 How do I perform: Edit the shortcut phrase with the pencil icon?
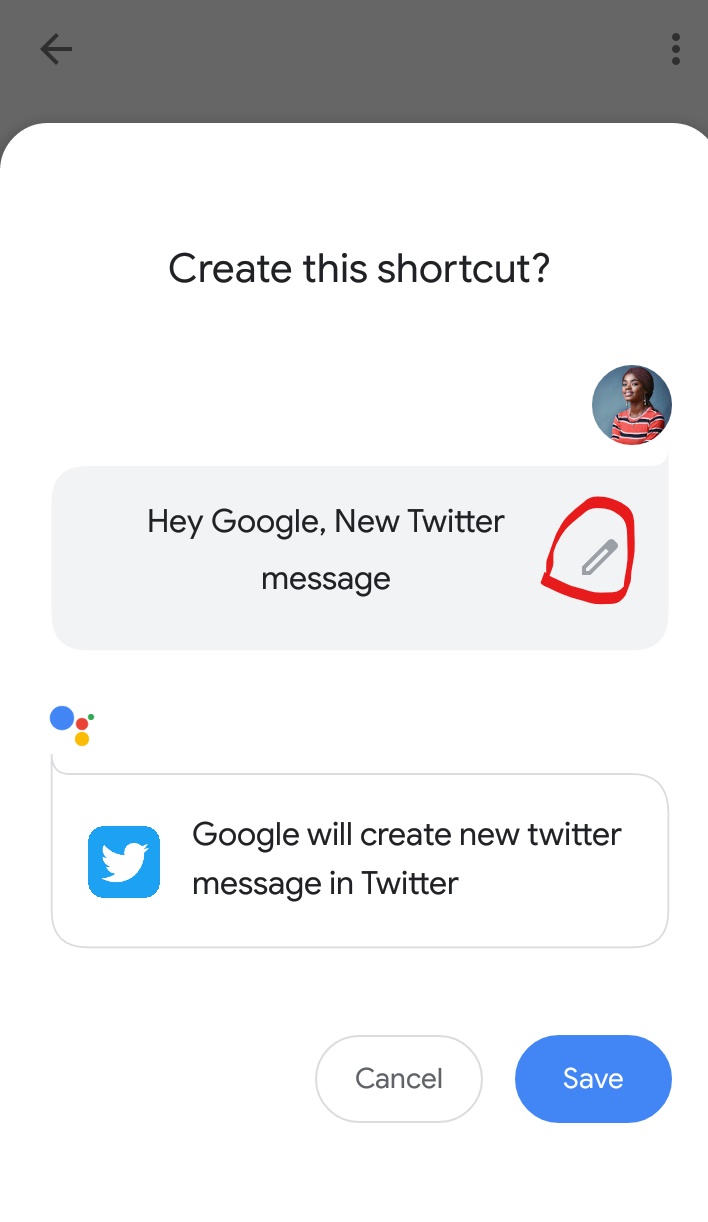tap(599, 557)
